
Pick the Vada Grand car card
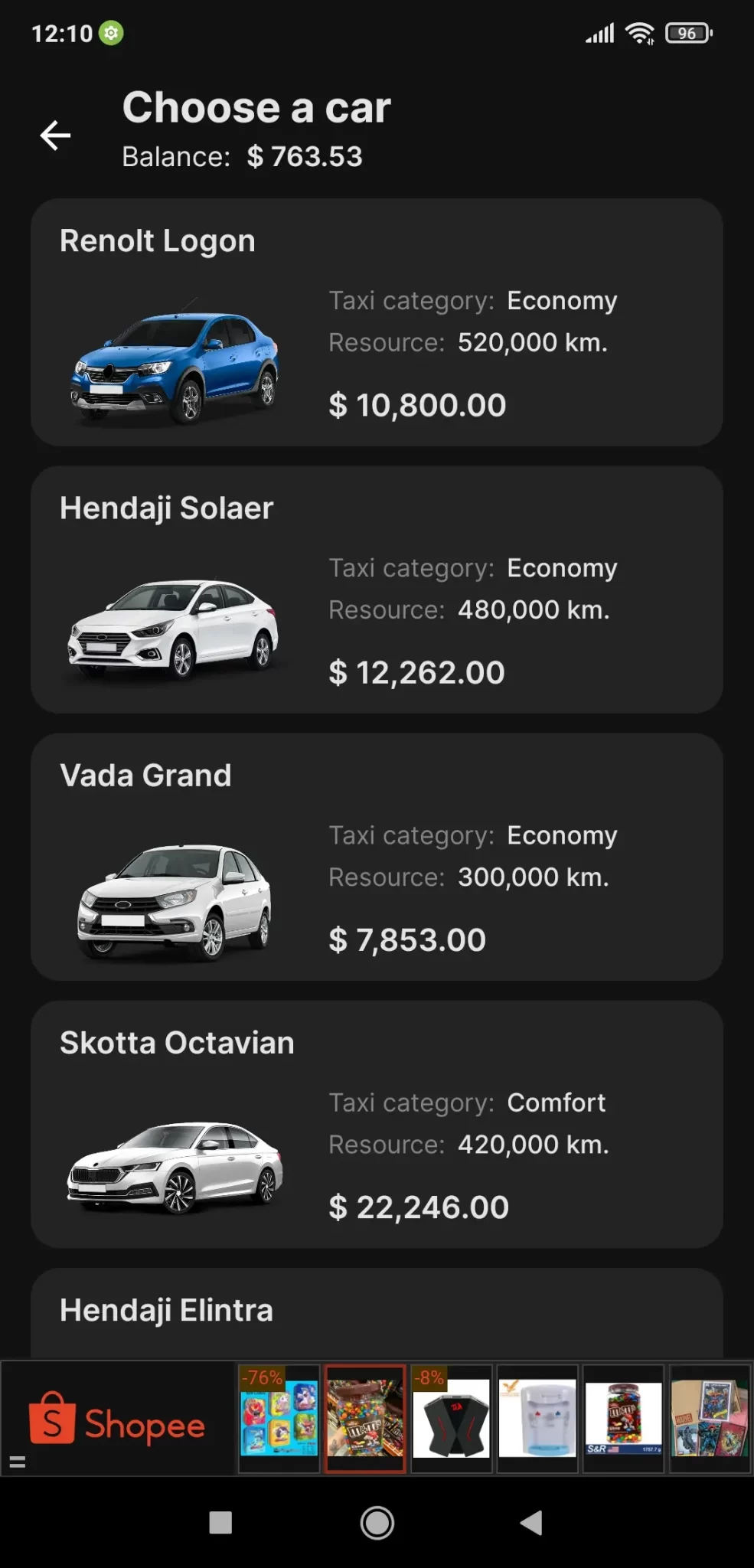pos(377,857)
